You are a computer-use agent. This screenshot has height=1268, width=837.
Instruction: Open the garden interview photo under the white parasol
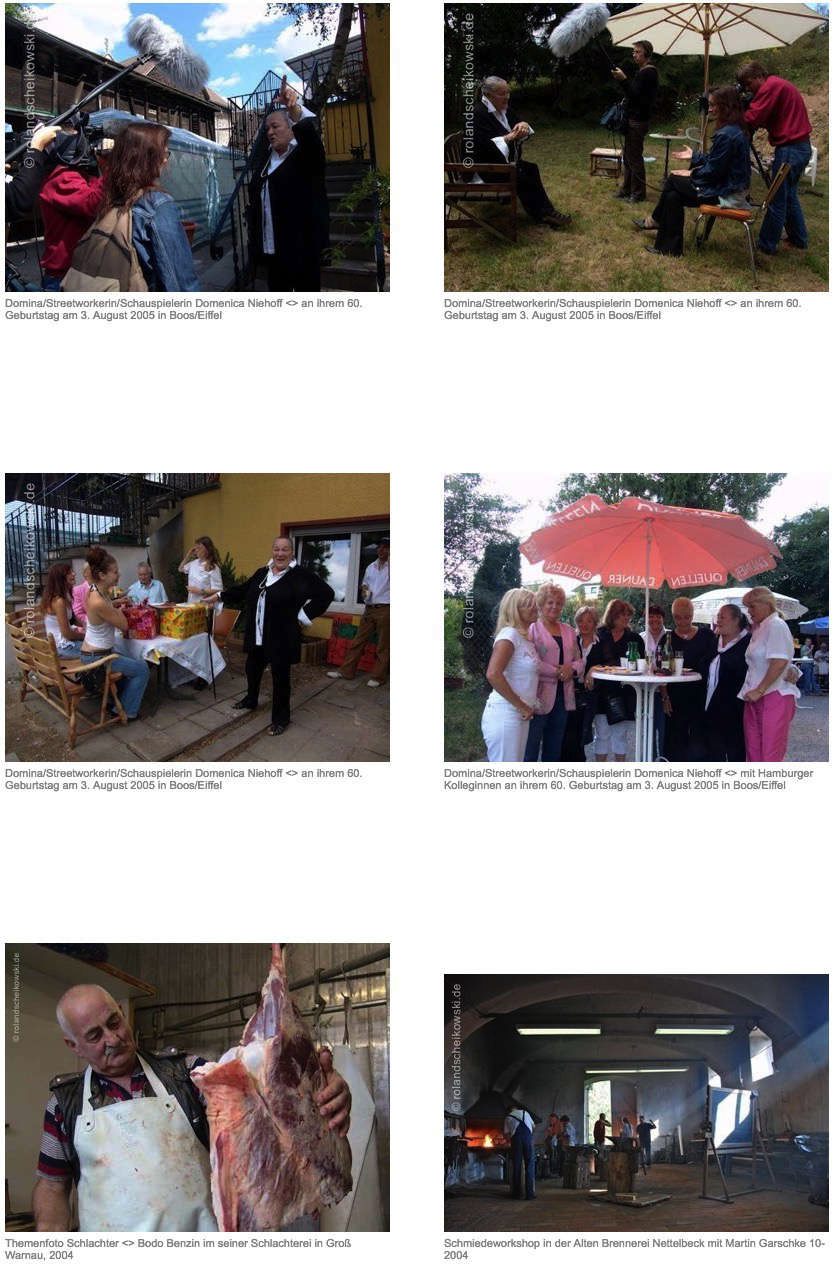(x=636, y=147)
